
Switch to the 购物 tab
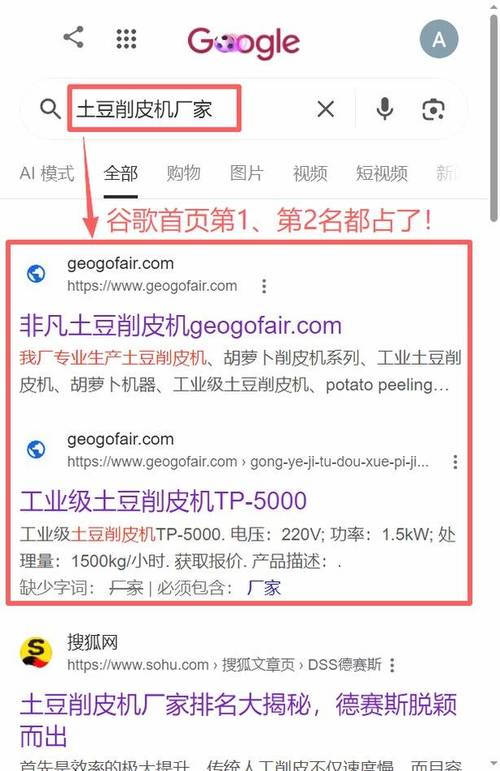pos(183,173)
